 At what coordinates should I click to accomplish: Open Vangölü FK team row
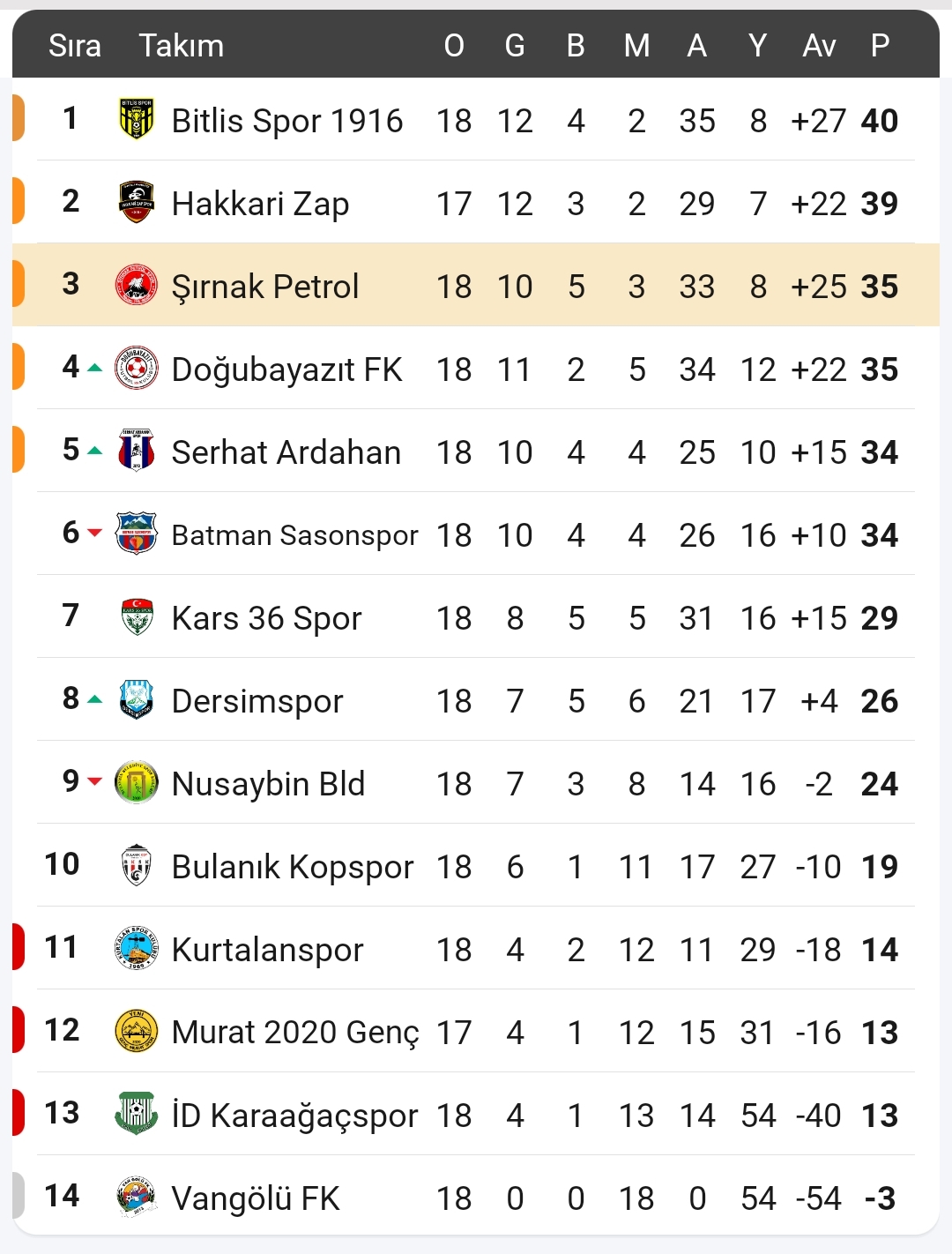256,1198
